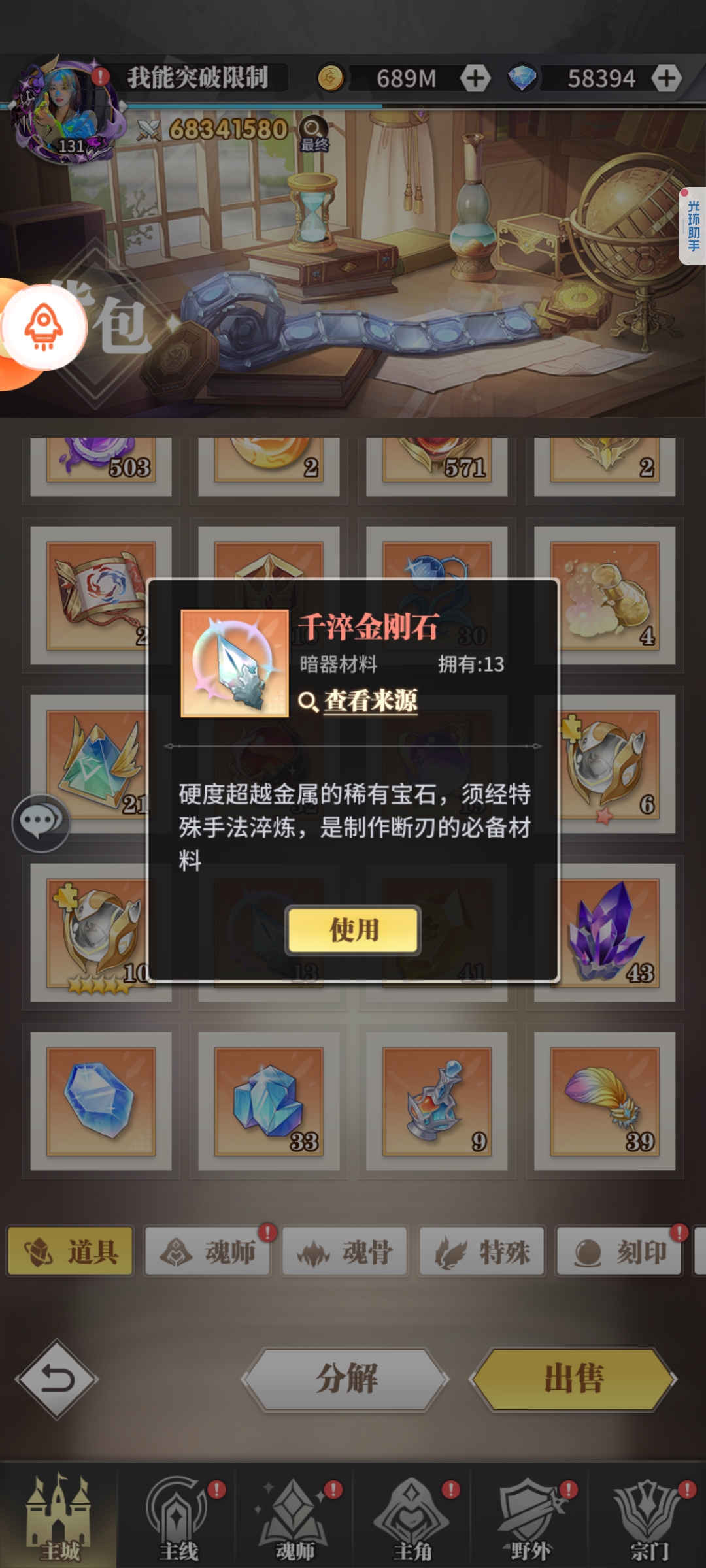Open the 野外 bottom navigation item
The image size is (706, 1568).
click(x=530, y=1519)
